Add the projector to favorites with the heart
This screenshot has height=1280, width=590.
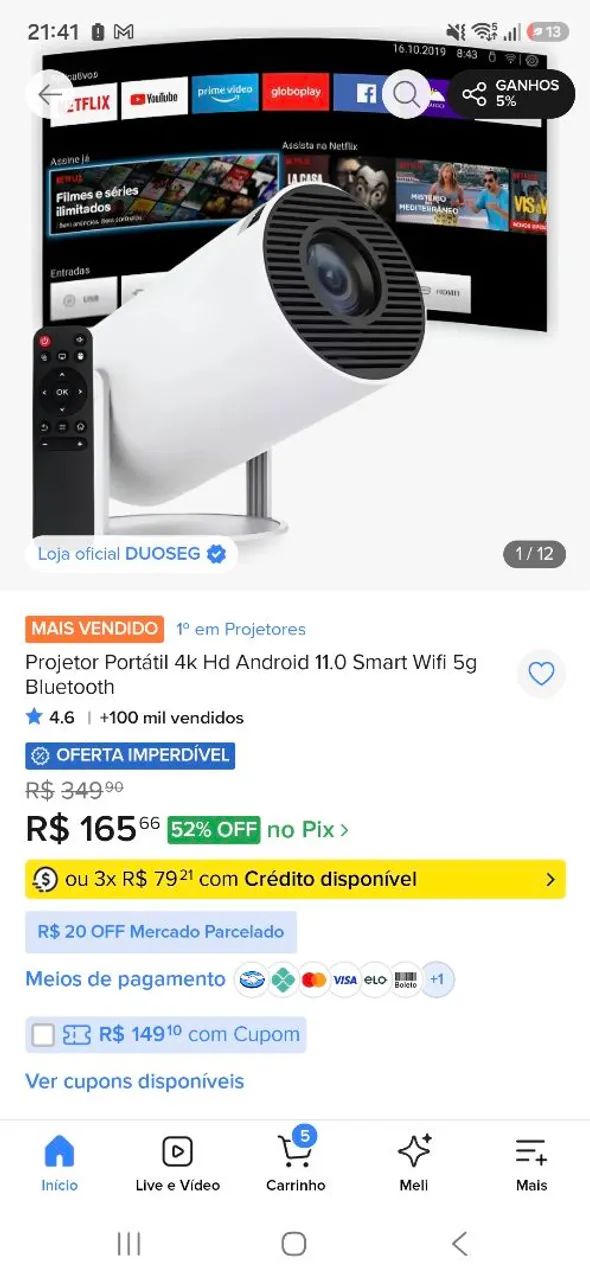[541, 674]
